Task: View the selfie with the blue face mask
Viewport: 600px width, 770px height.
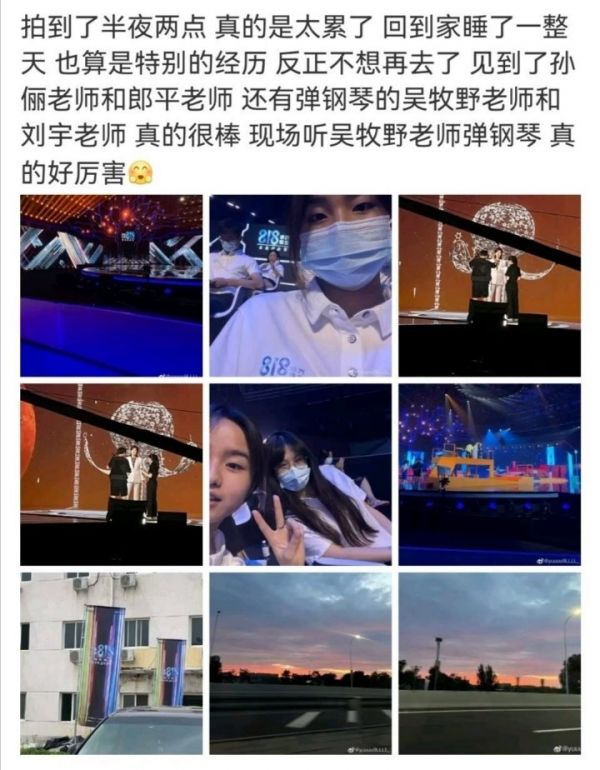Action: pyautogui.click(x=300, y=285)
